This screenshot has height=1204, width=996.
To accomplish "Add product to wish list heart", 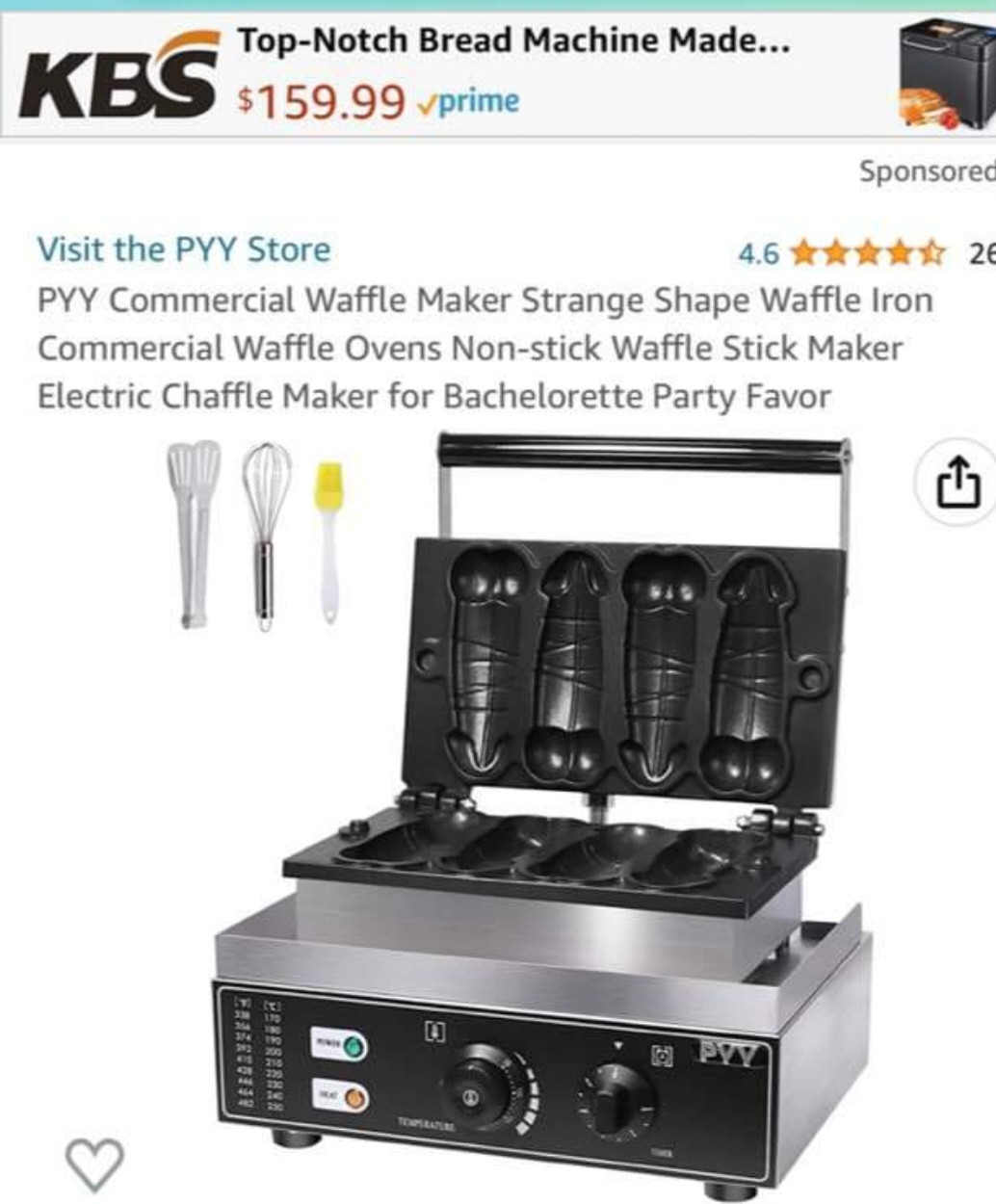I will (94, 1163).
